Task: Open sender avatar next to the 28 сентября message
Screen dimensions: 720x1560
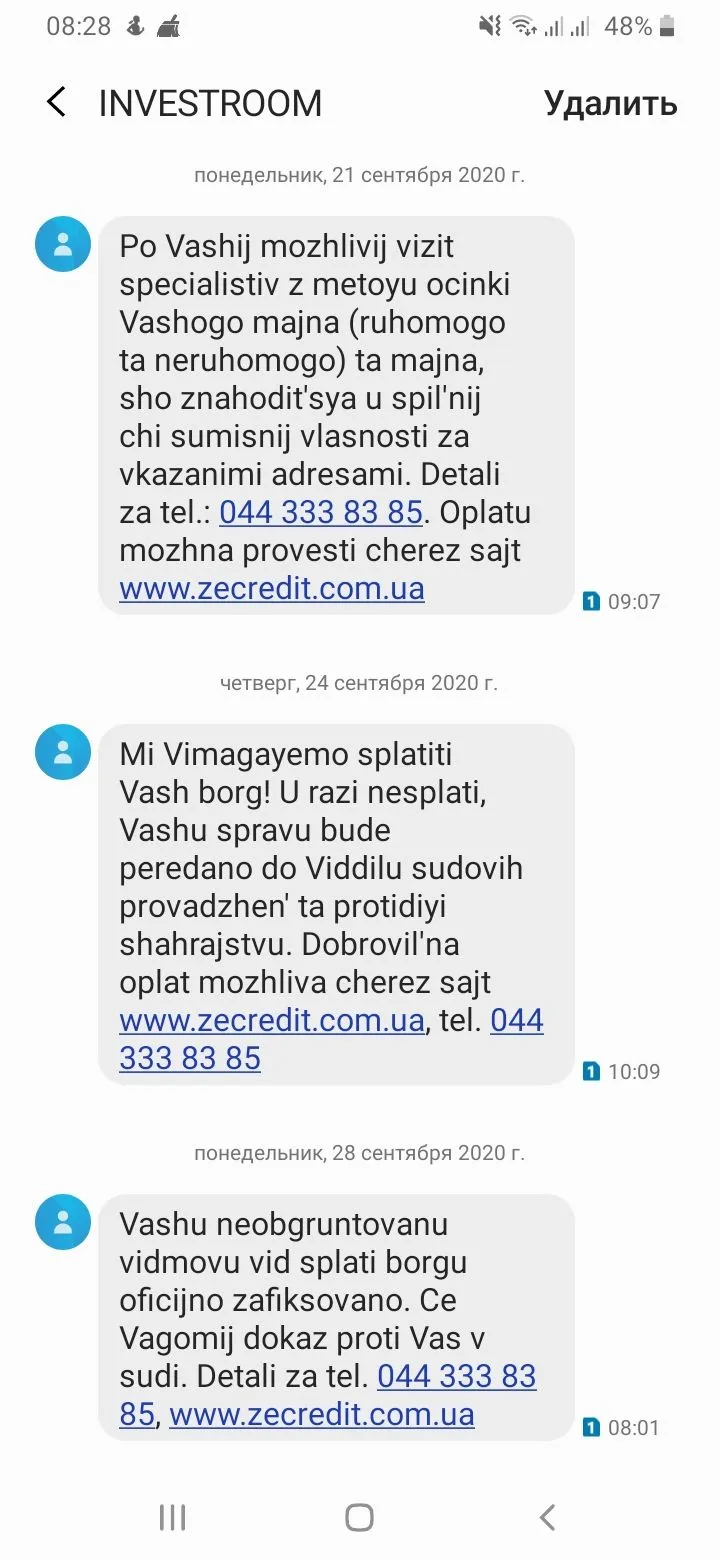Action: (x=63, y=1222)
